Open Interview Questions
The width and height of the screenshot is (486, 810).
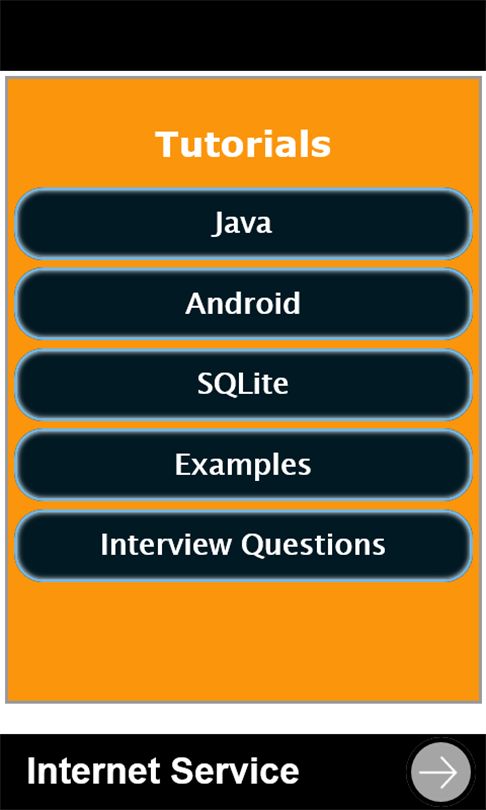(x=243, y=545)
